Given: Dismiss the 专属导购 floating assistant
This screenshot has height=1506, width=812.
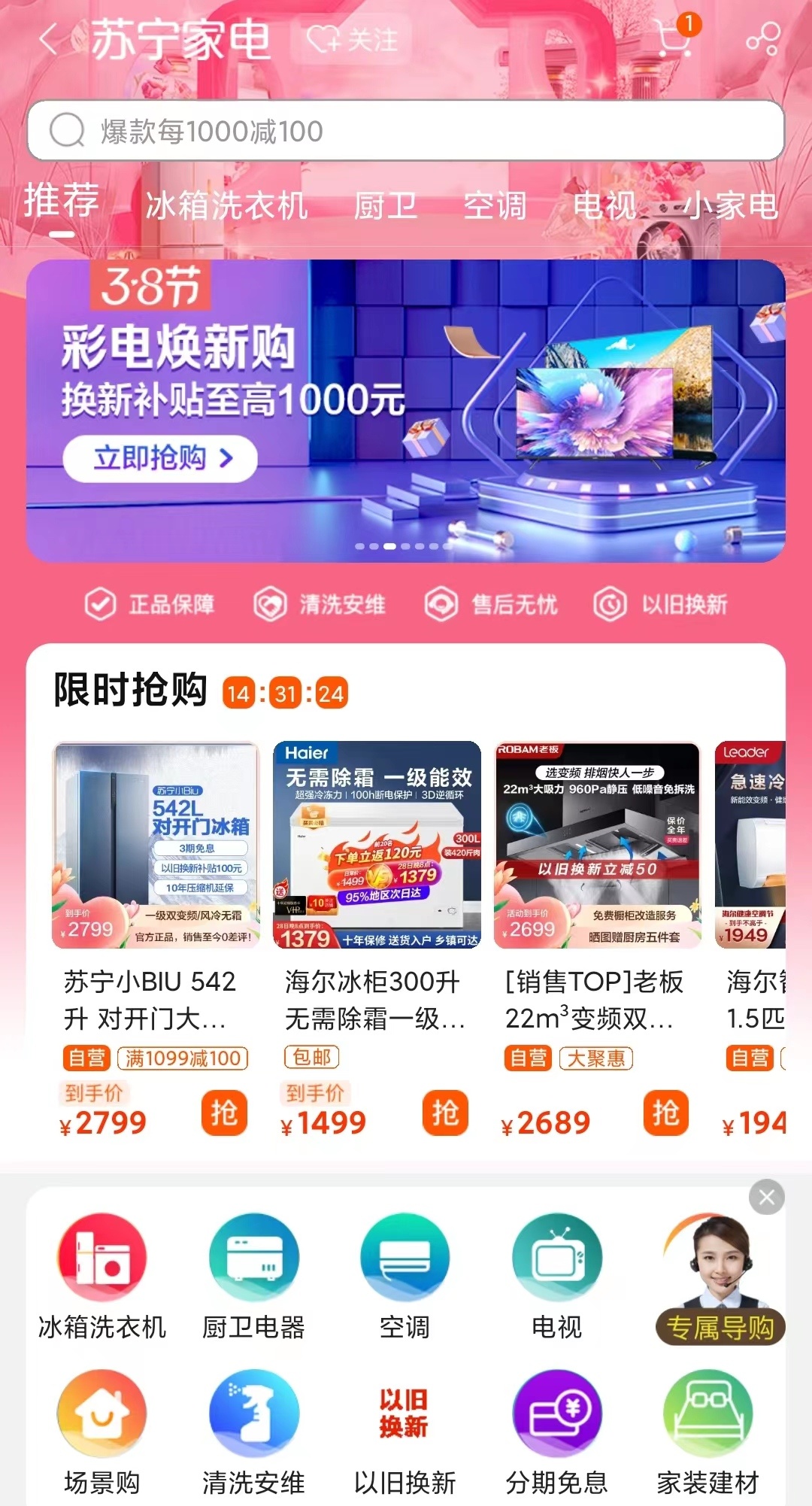Looking at the screenshot, I should (x=767, y=1197).
